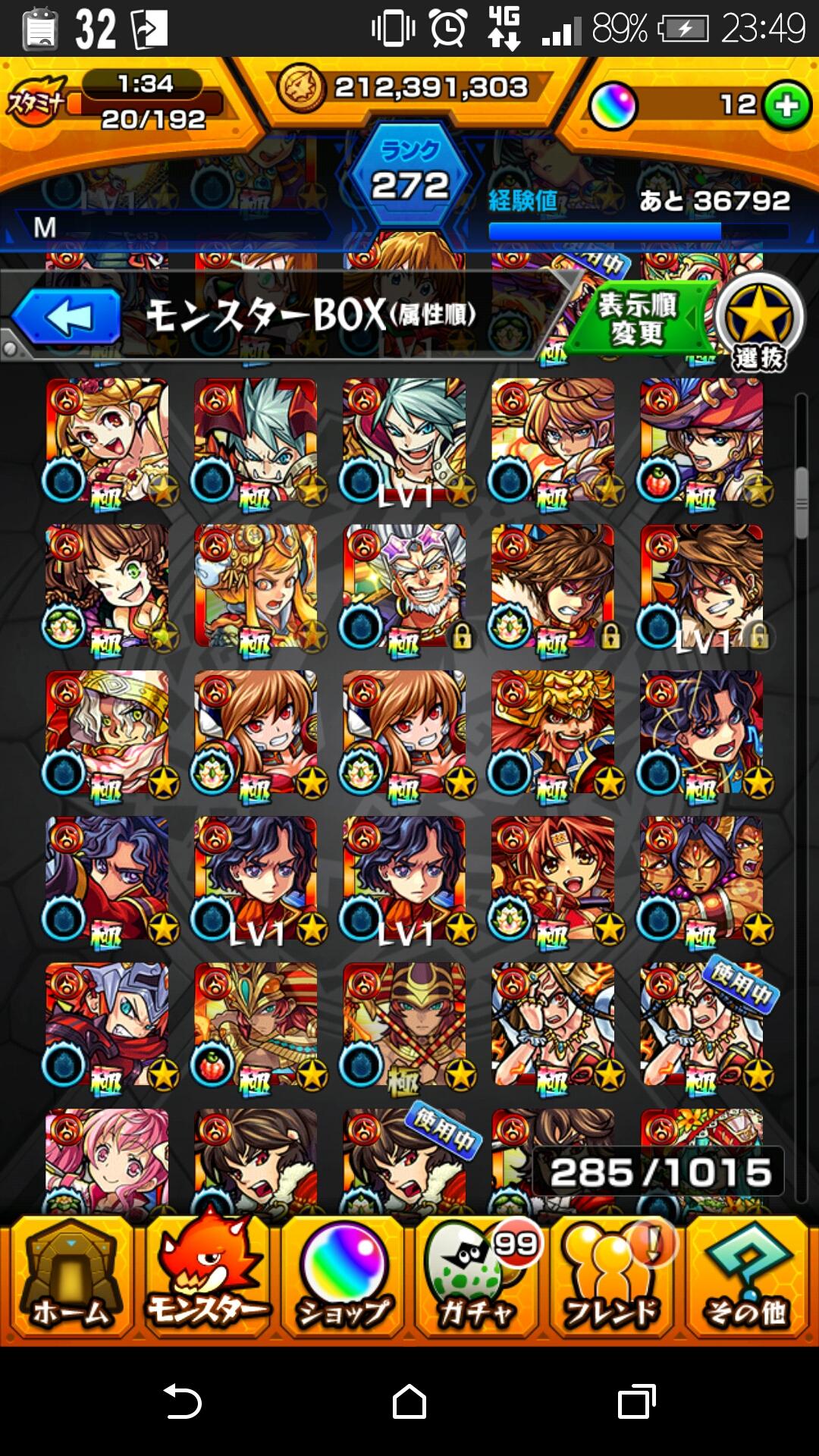The image size is (819, 1456).
Task: Select the locked white-bearded sunglasses monster
Action: pyautogui.click(x=405, y=587)
